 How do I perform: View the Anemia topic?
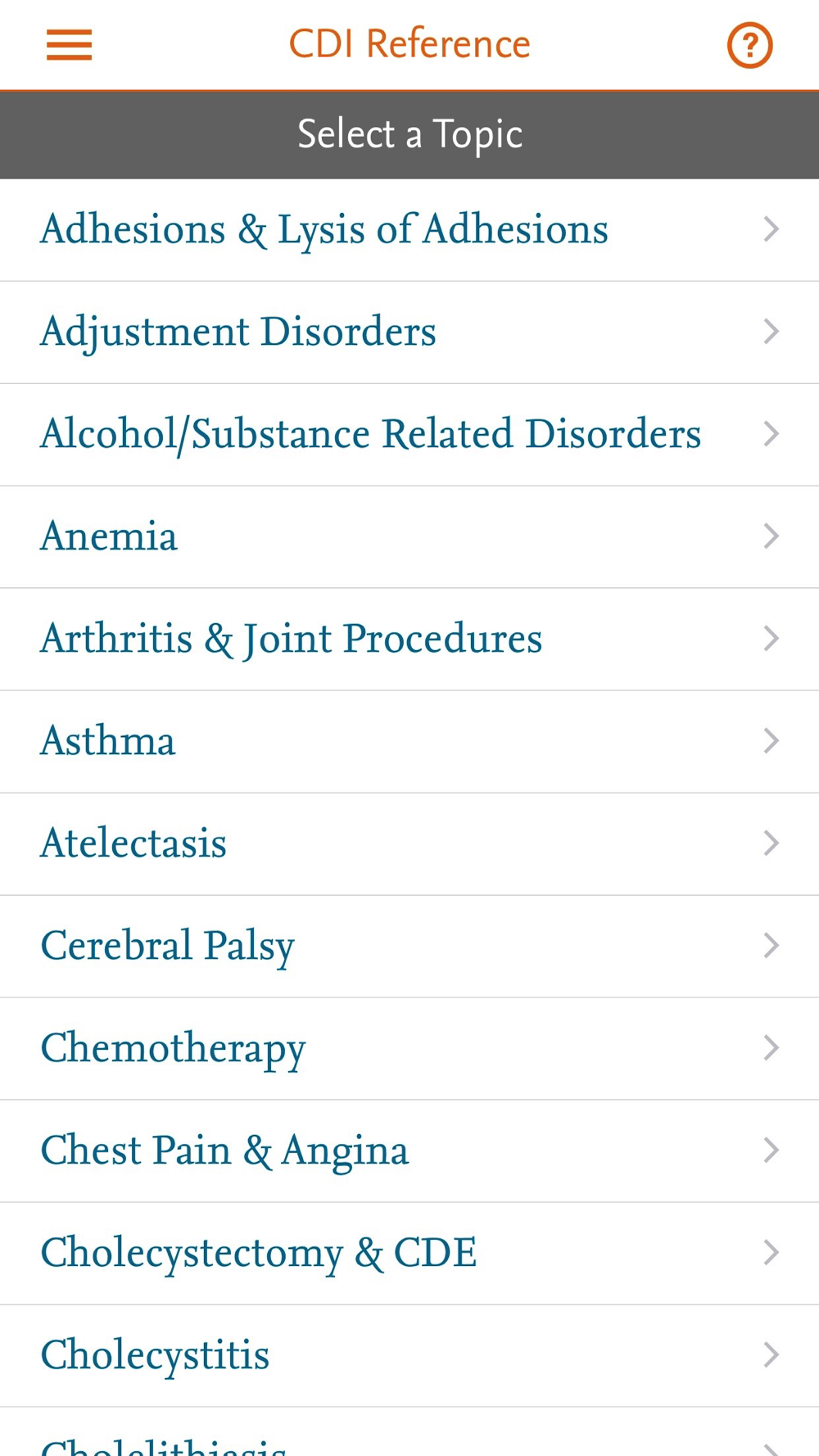(409, 537)
